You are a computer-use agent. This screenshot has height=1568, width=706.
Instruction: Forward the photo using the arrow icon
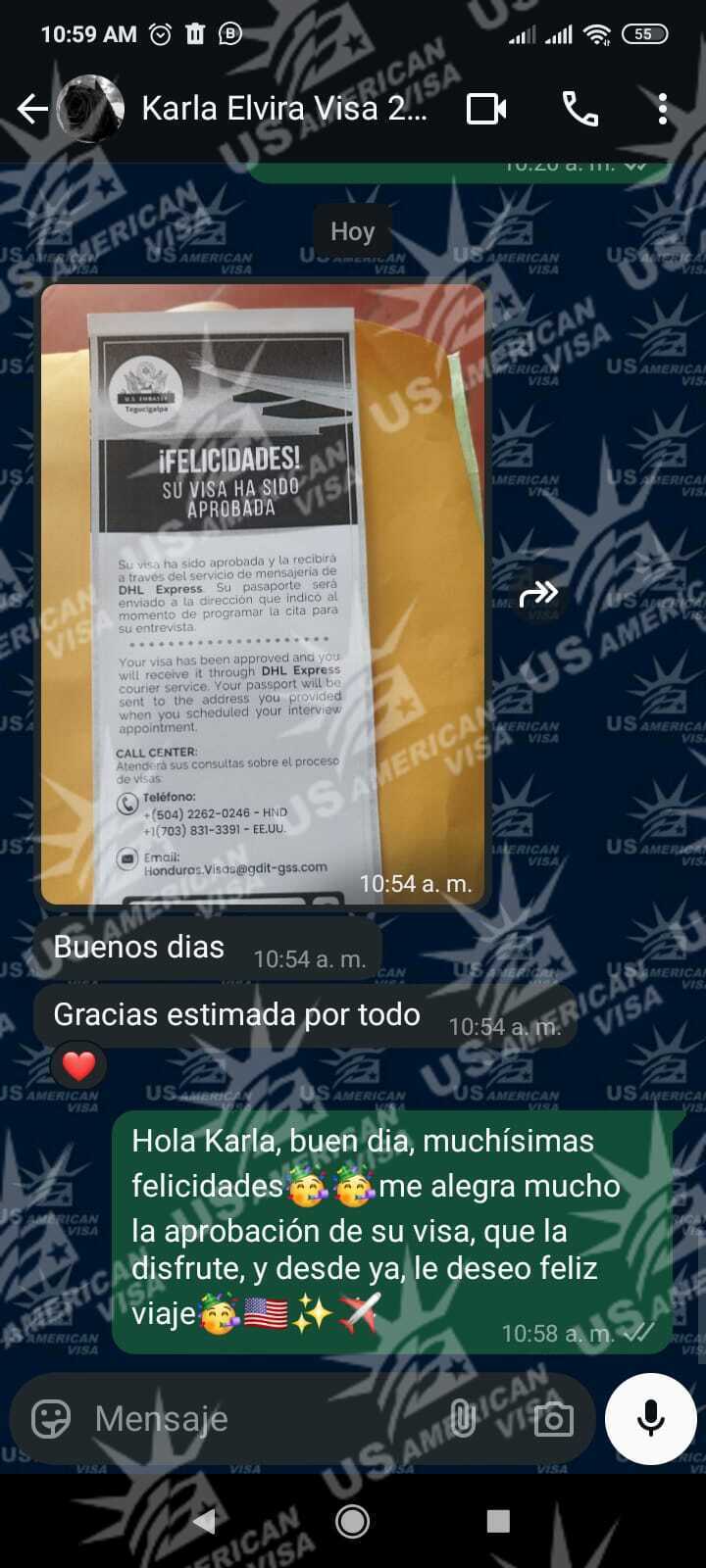[x=538, y=593]
